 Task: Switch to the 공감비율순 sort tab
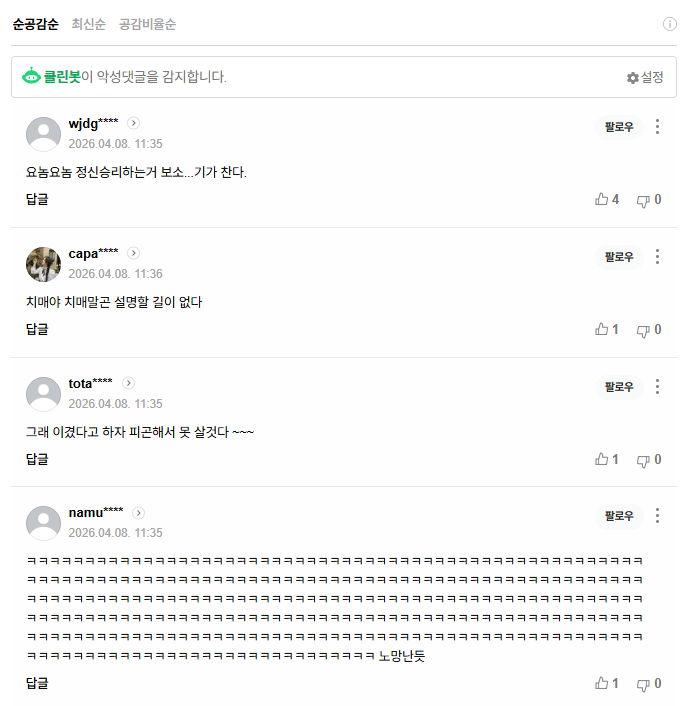[147, 24]
